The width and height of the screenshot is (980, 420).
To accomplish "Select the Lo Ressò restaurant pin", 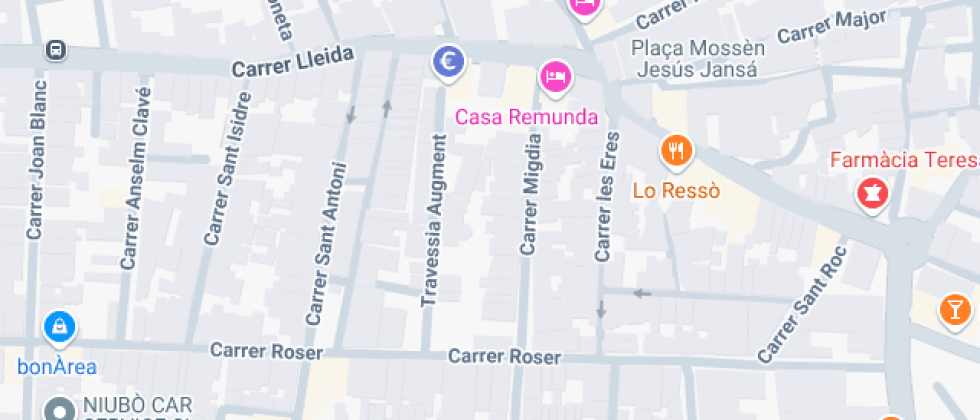I will (x=677, y=152).
